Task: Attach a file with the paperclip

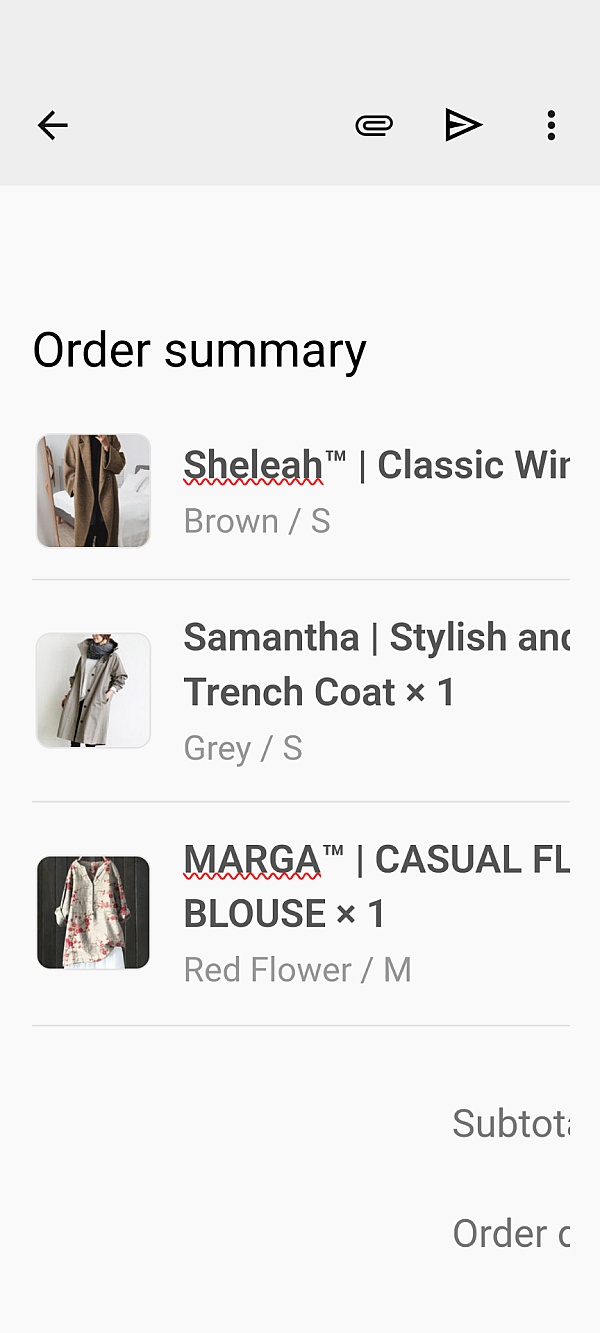Action: point(374,125)
